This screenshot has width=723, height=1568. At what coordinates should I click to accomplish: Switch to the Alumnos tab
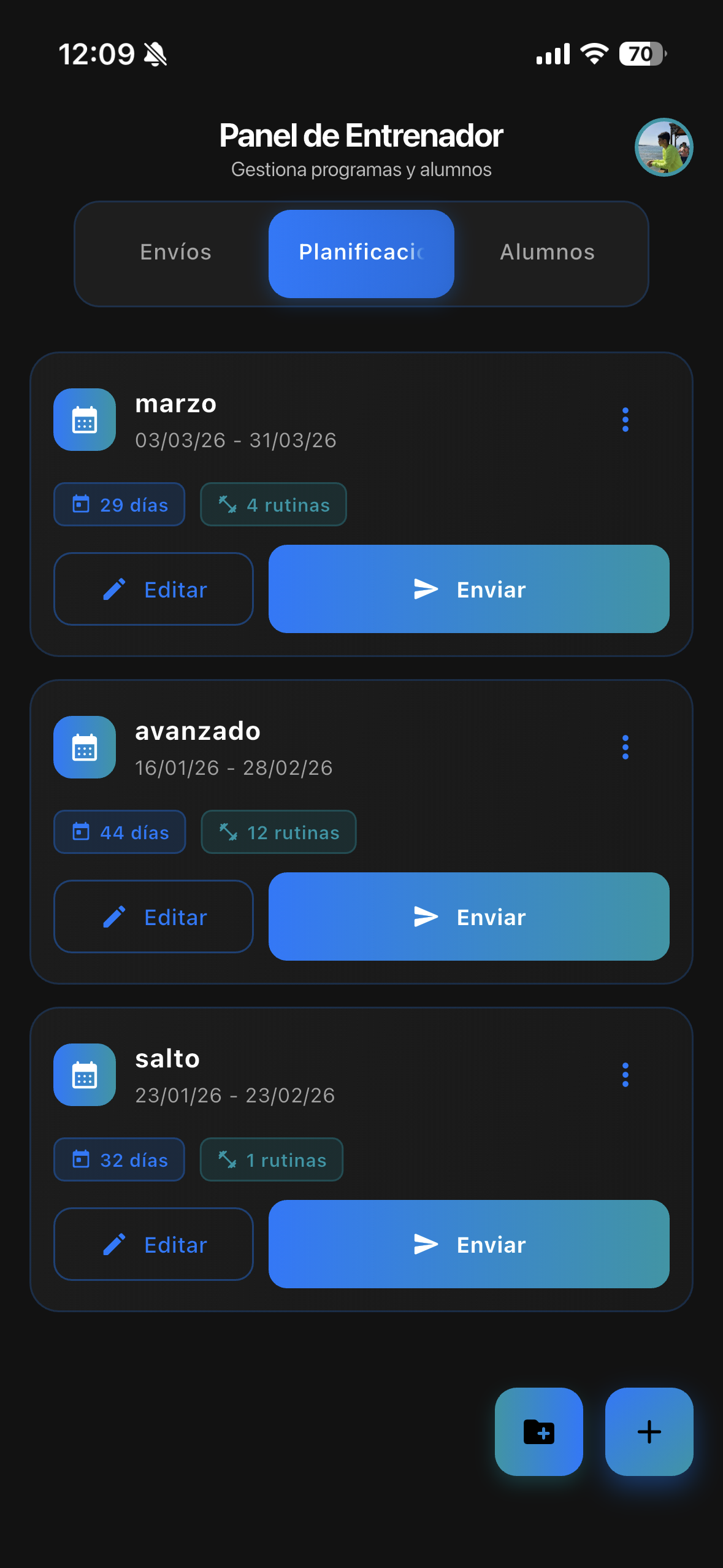[547, 253]
